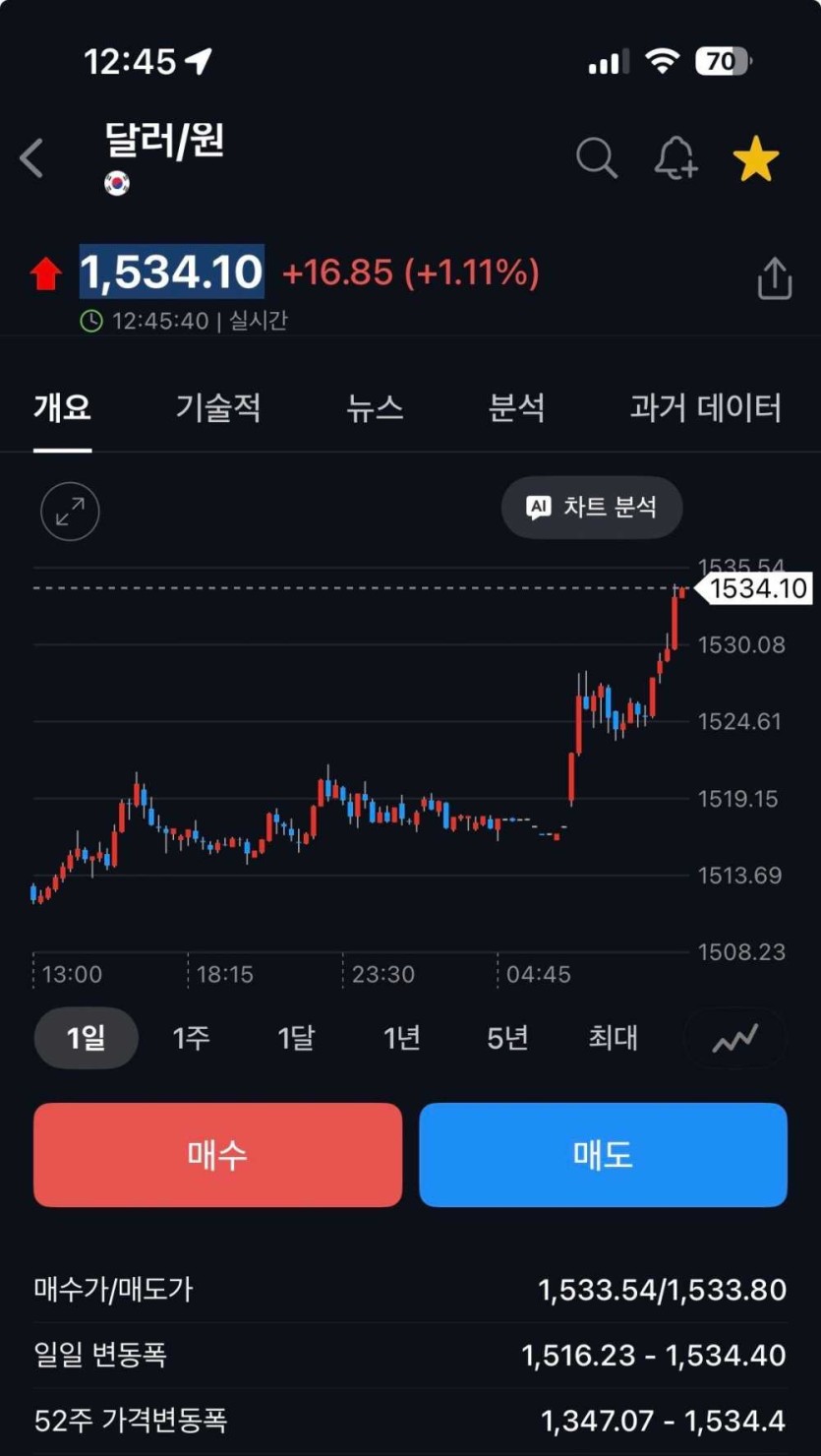Viewport: 821px width, 1456px height.
Task: Select the 1주 chart range
Action: click(x=191, y=1037)
